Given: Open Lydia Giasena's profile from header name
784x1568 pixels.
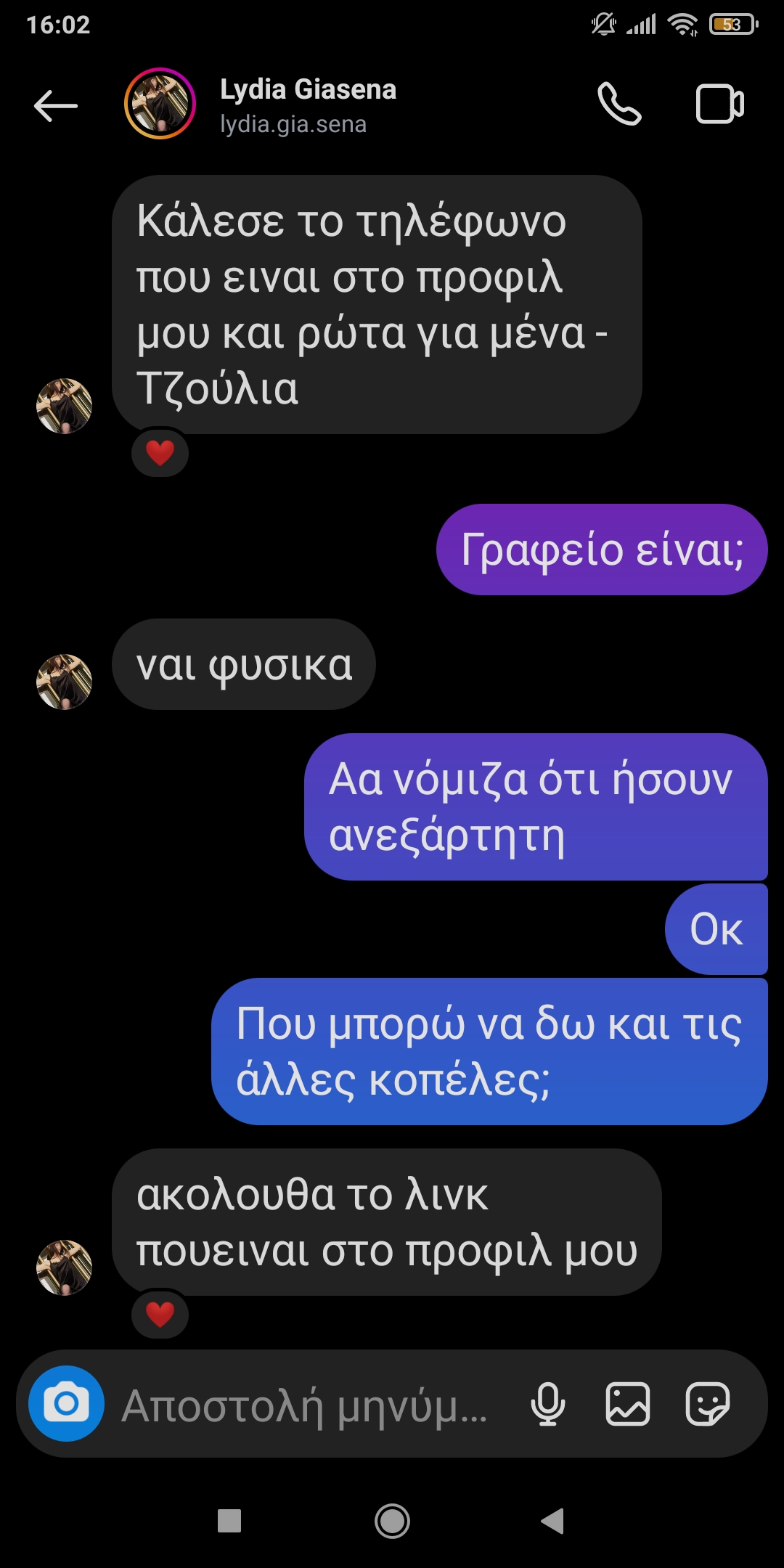Looking at the screenshot, I should [x=308, y=90].
